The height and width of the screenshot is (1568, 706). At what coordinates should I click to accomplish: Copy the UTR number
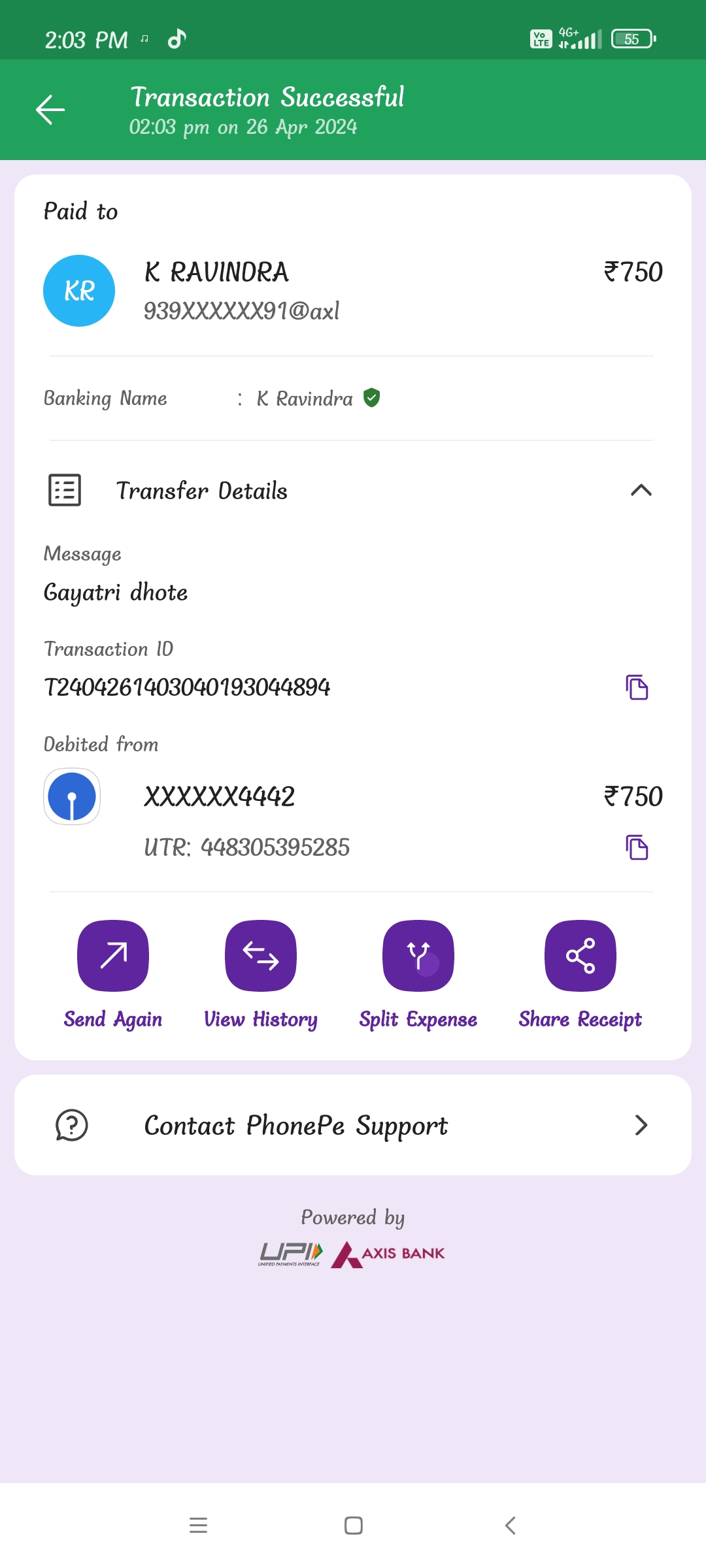[x=637, y=847]
